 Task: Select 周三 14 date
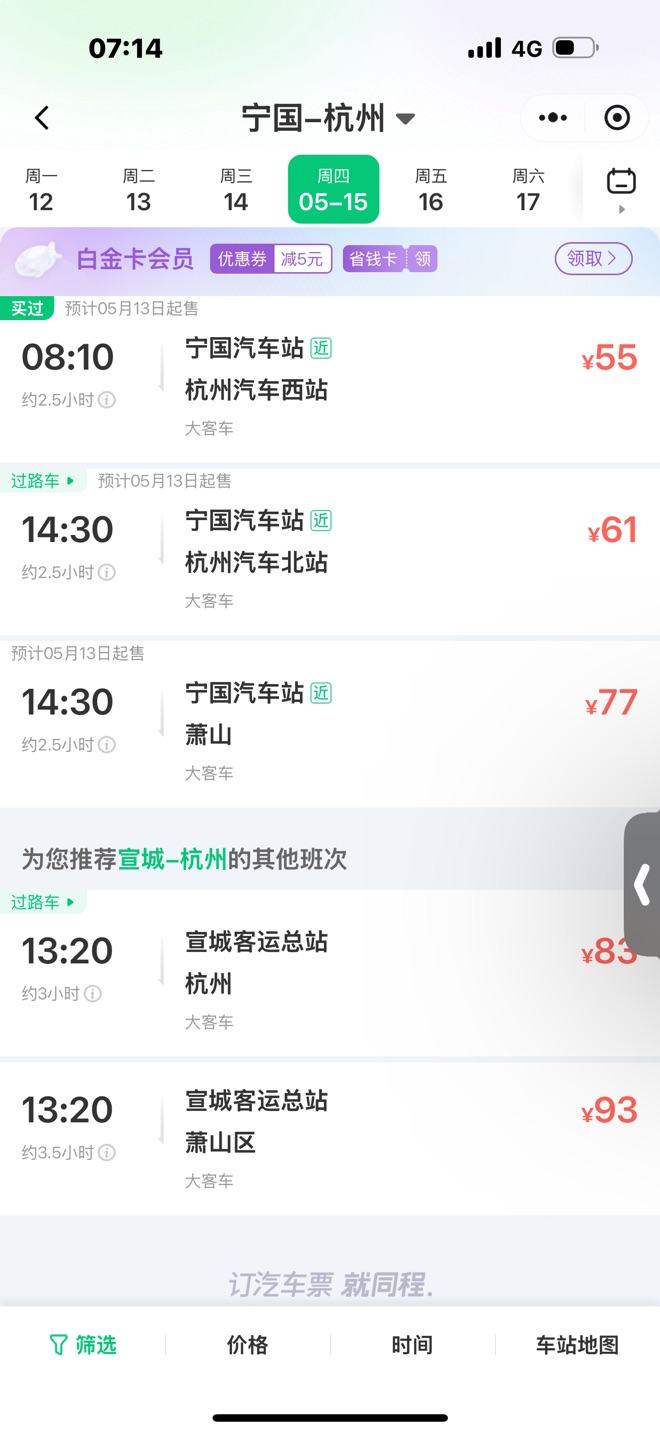coord(236,189)
